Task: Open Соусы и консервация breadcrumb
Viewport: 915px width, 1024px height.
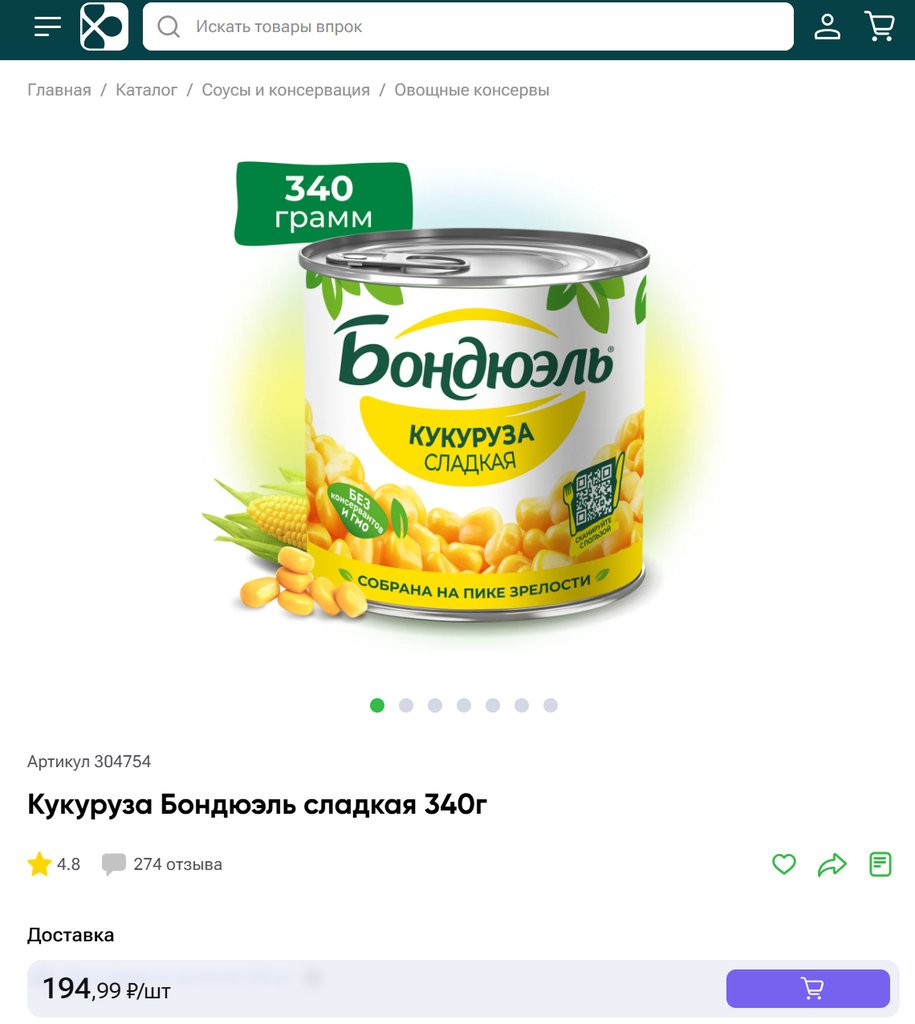Action: pyautogui.click(x=286, y=90)
